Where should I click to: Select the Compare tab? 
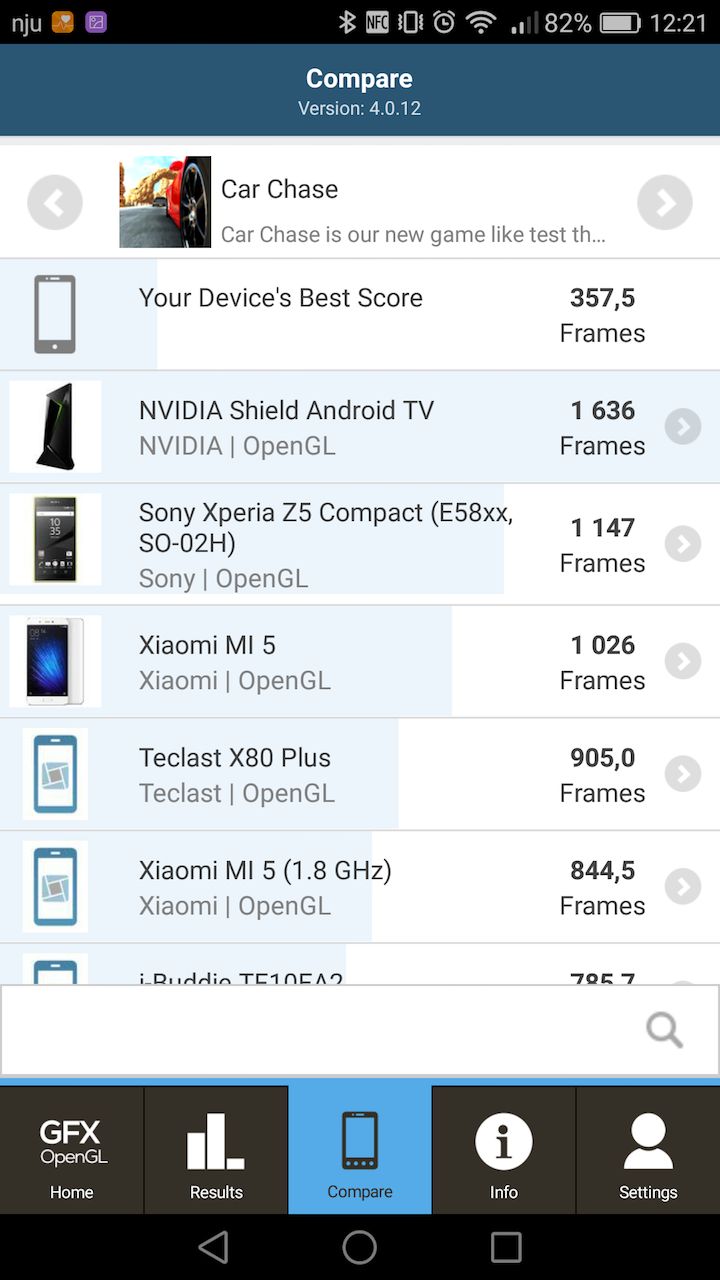click(360, 1151)
